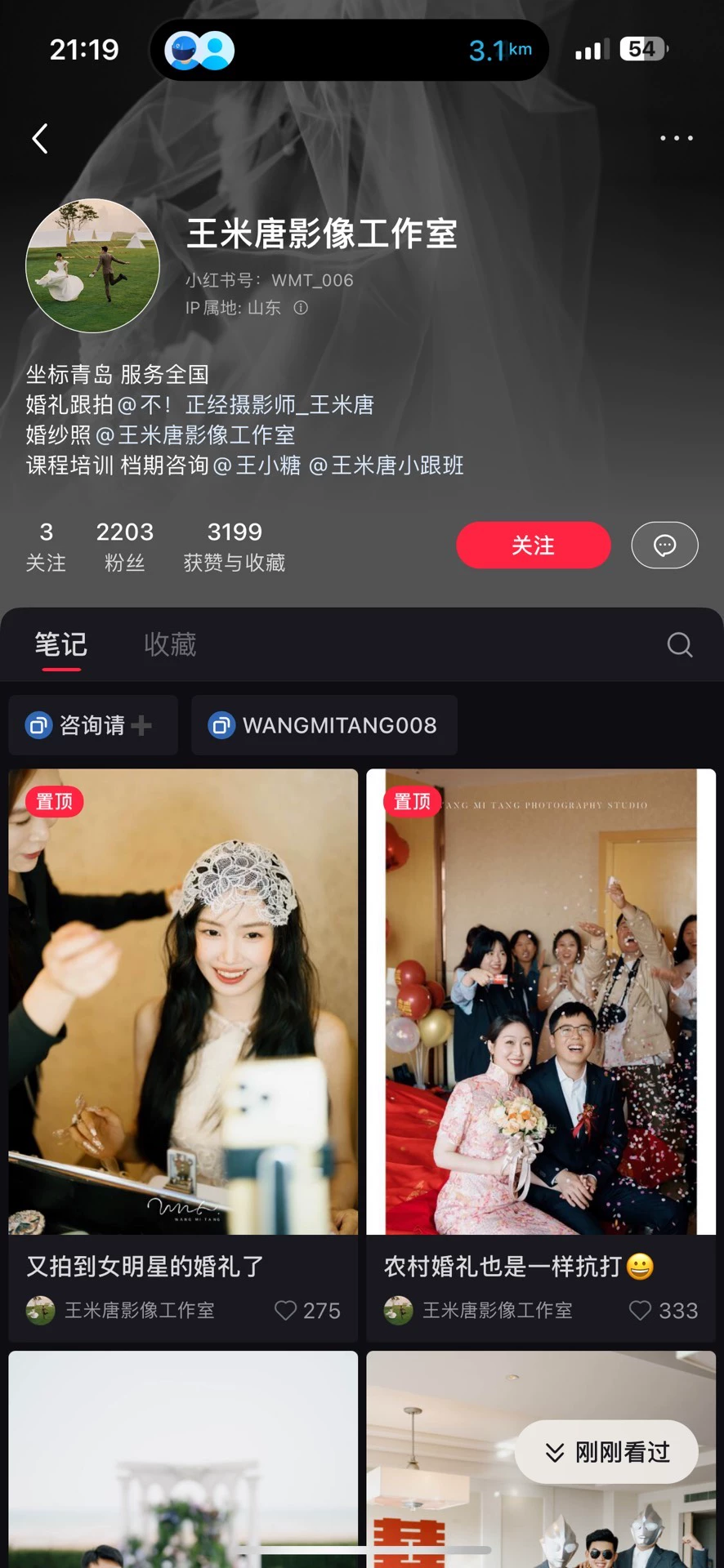Screen dimensions: 724x1568
Task: Open private message chat bubble button
Action: tap(664, 546)
